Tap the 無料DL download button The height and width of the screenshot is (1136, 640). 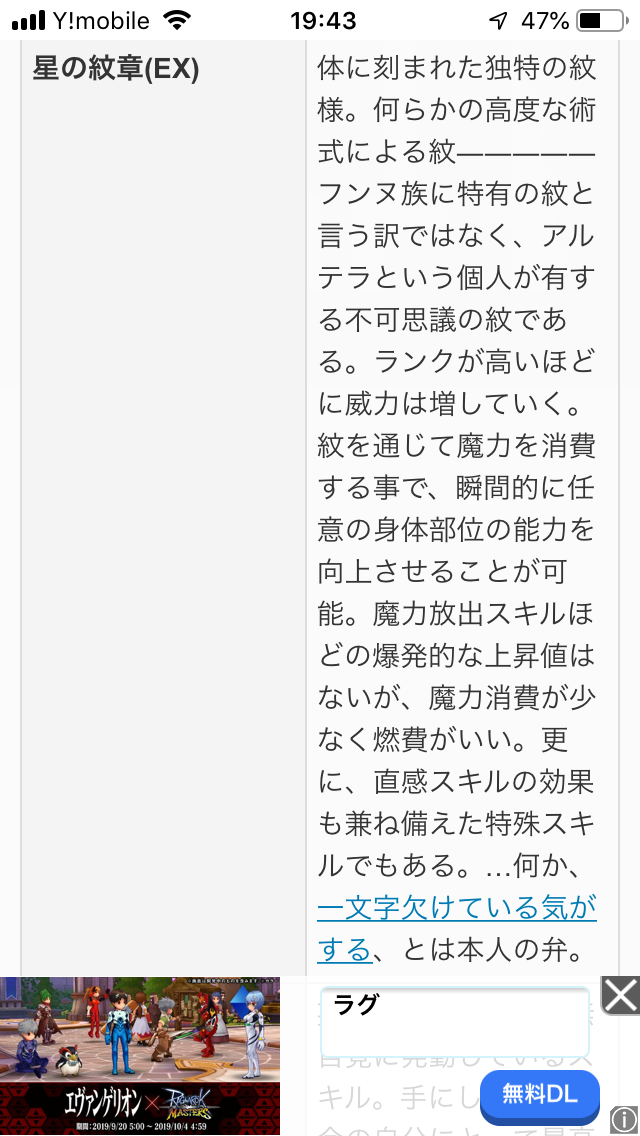click(539, 1094)
